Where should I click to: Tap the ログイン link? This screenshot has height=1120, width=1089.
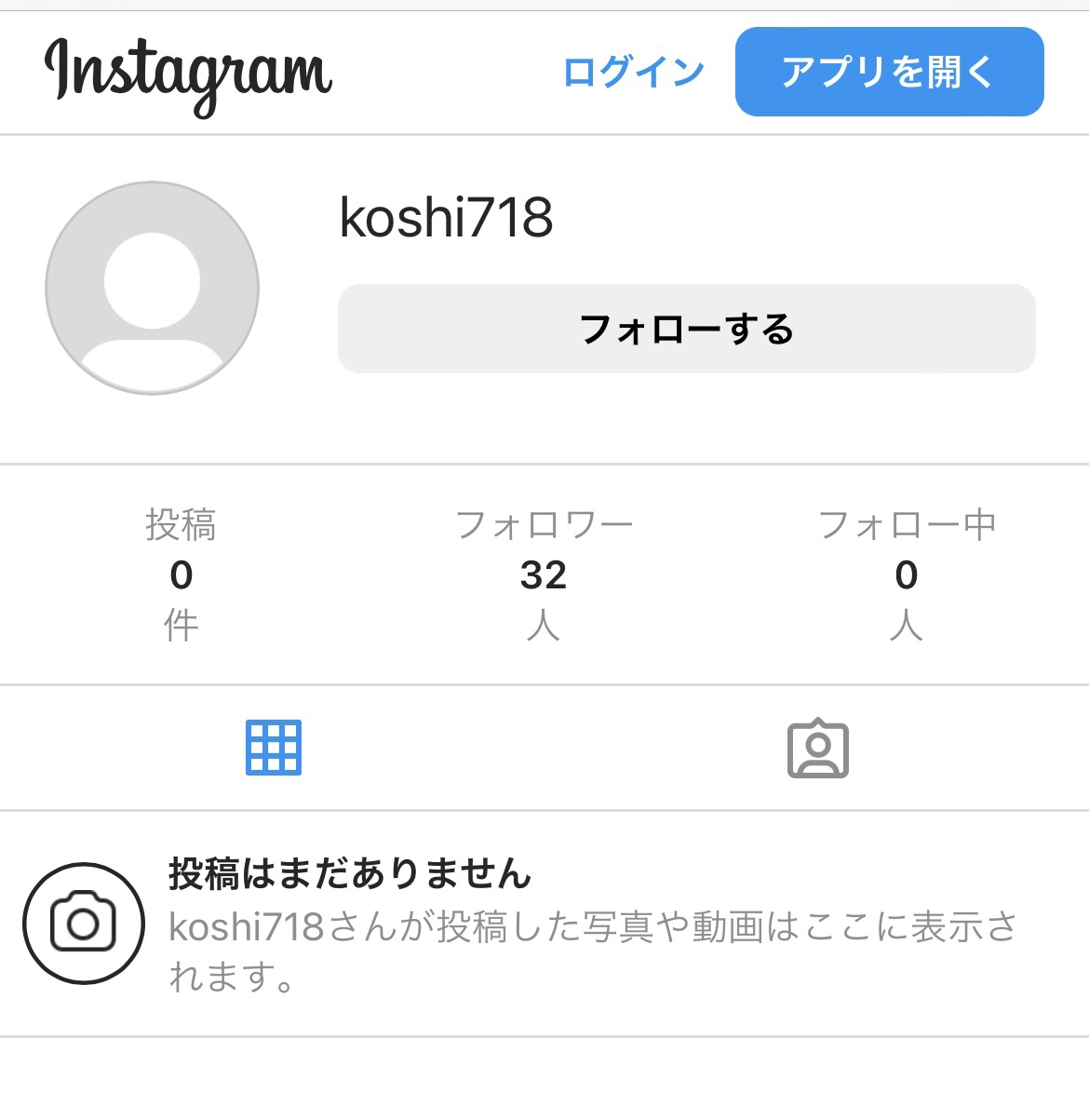click(x=634, y=73)
